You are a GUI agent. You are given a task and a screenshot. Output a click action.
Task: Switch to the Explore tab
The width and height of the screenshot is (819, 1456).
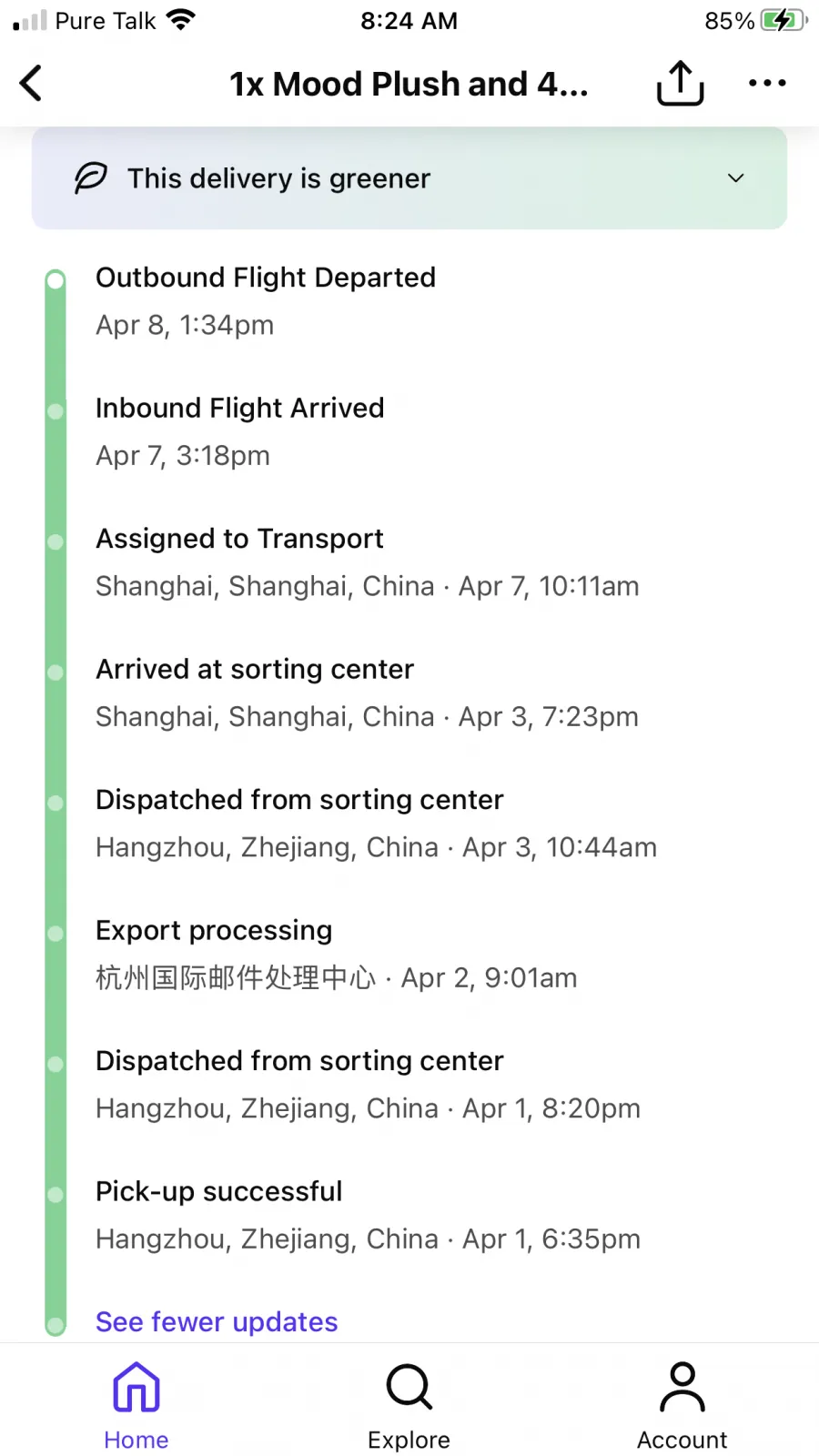tap(409, 1406)
